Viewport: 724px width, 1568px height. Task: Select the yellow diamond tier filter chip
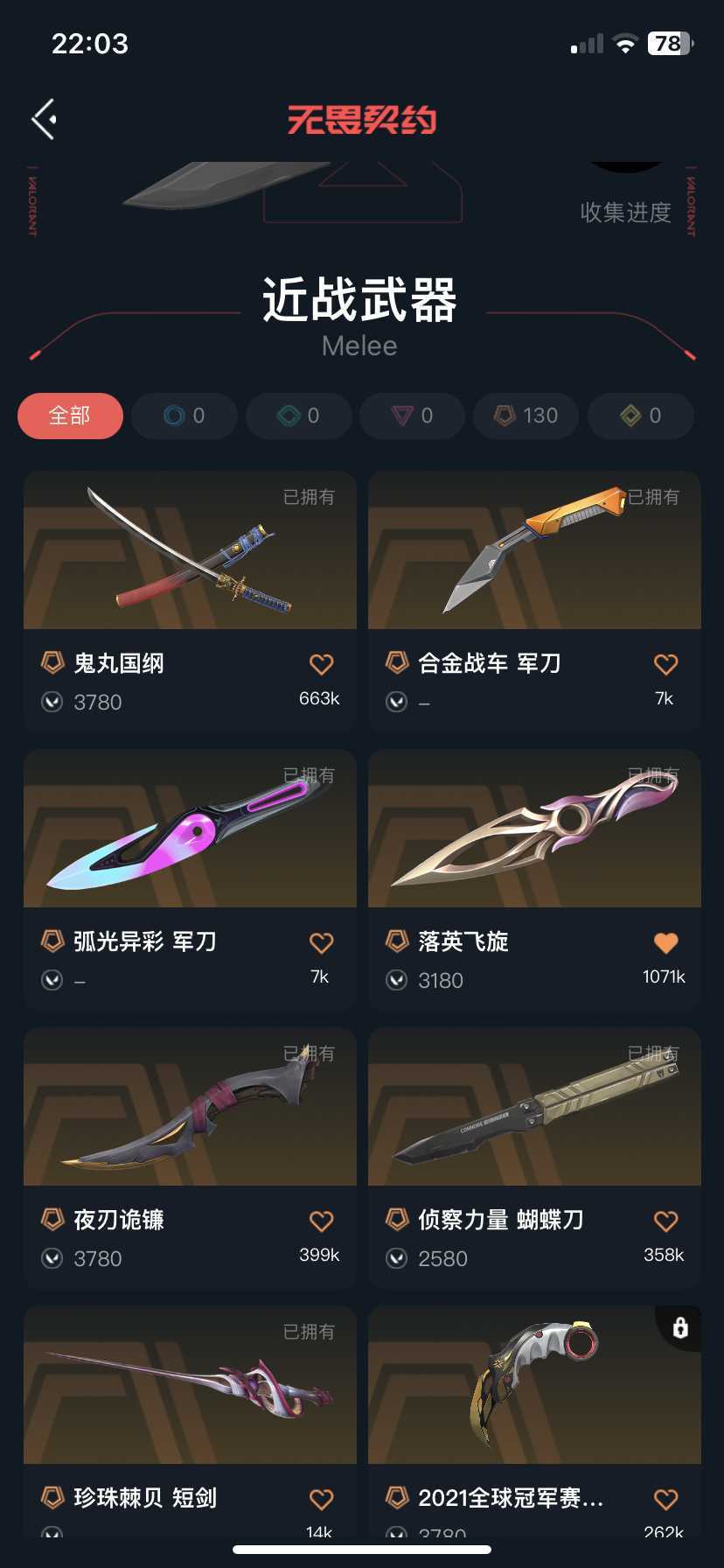pos(641,416)
